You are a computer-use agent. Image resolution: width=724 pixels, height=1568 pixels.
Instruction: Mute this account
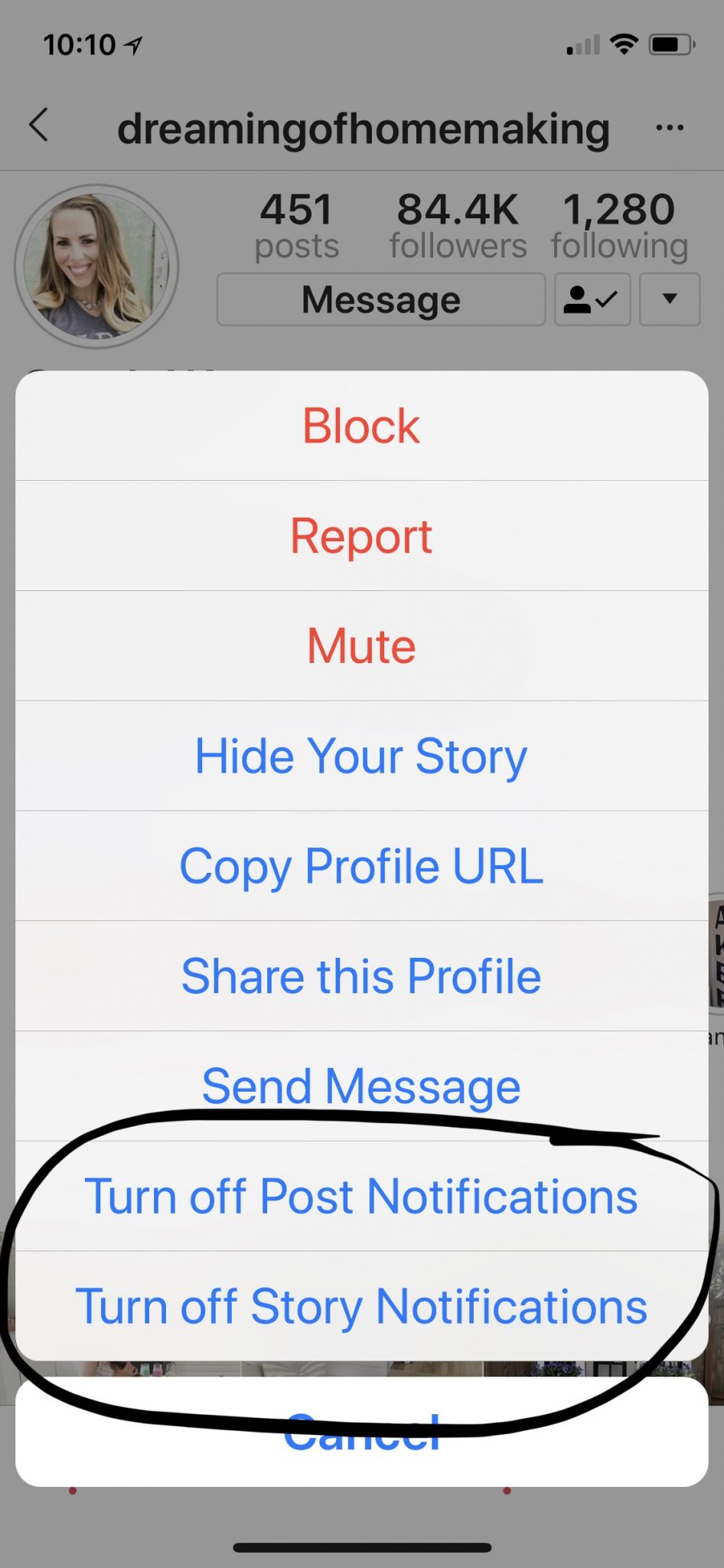pyautogui.click(x=361, y=645)
